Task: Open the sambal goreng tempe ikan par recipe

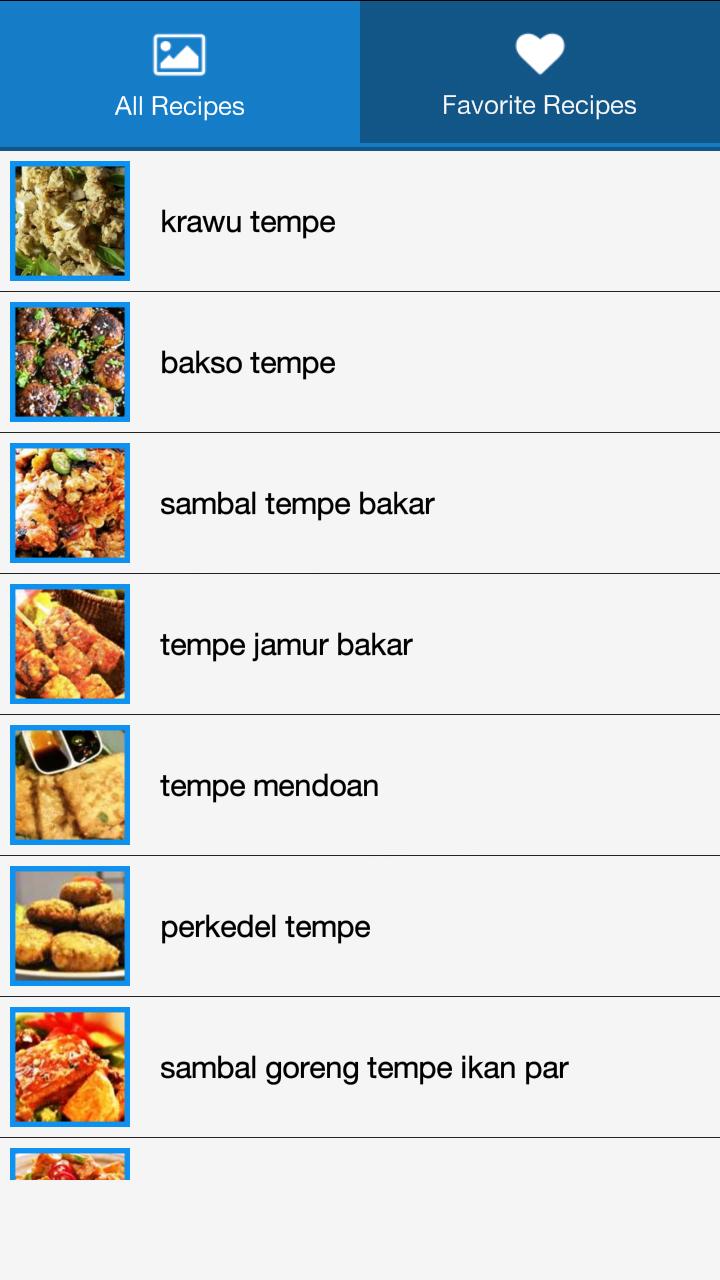Action: coord(400,1067)
